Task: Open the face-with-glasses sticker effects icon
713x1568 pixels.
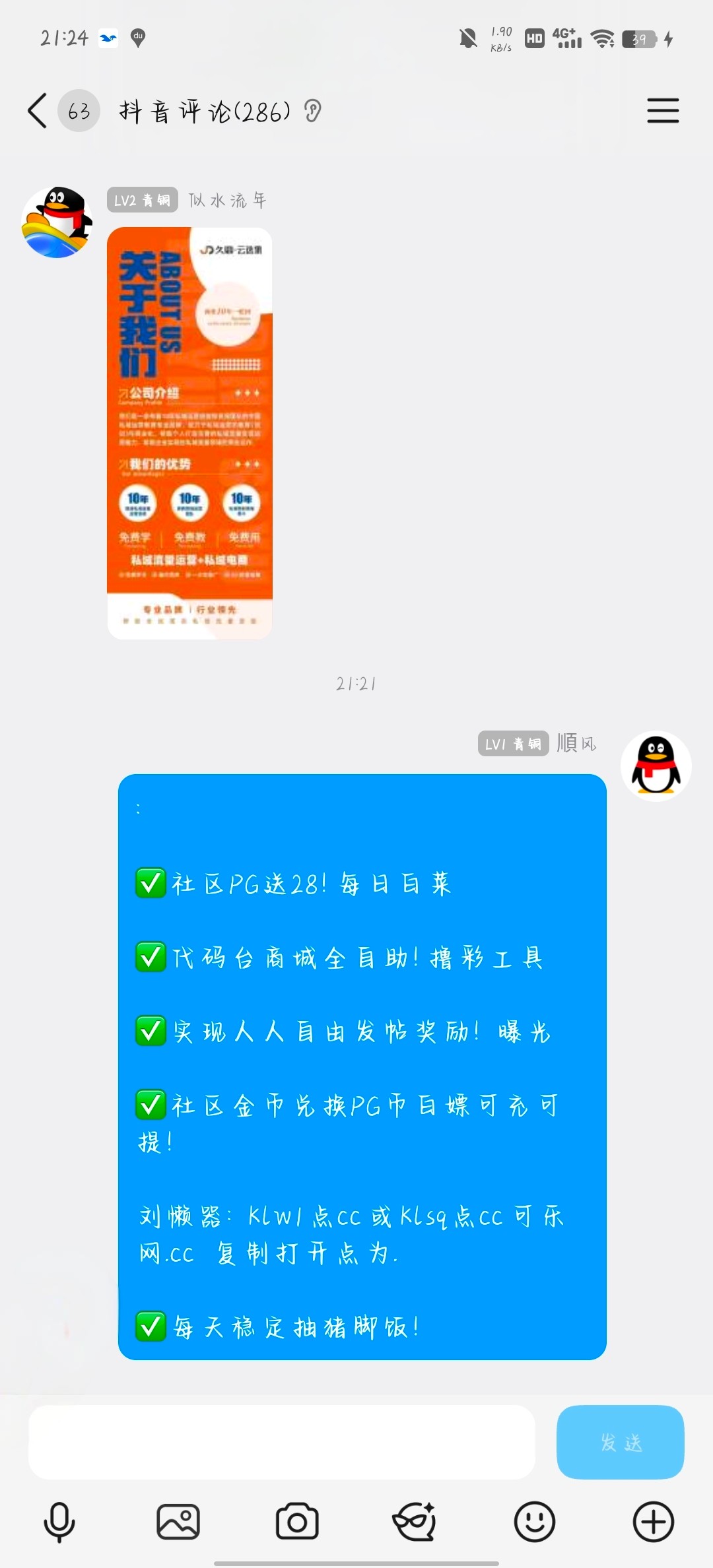Action: [x=415, y=1522]
